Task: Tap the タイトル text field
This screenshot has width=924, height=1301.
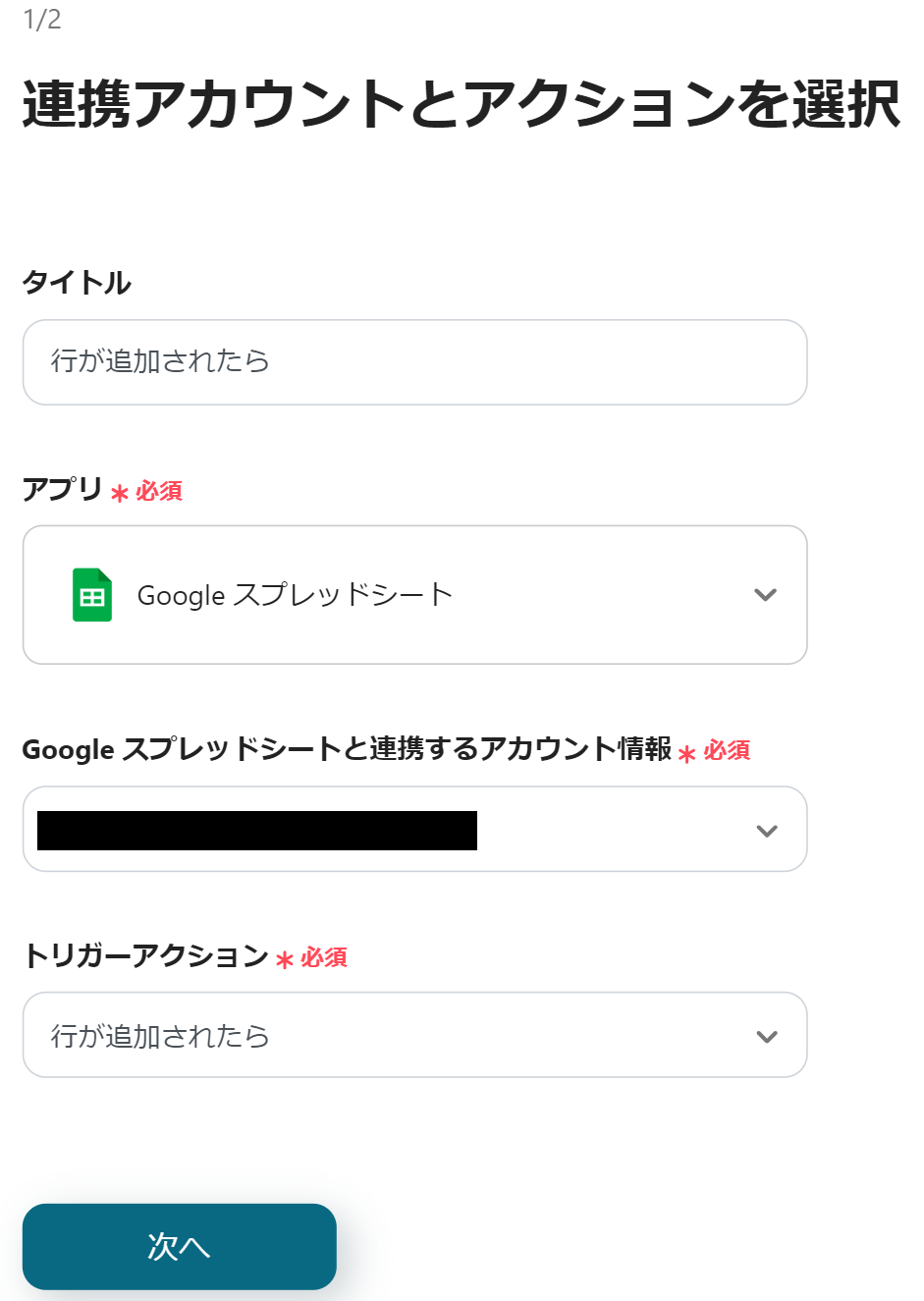Action: coord(414,362)
